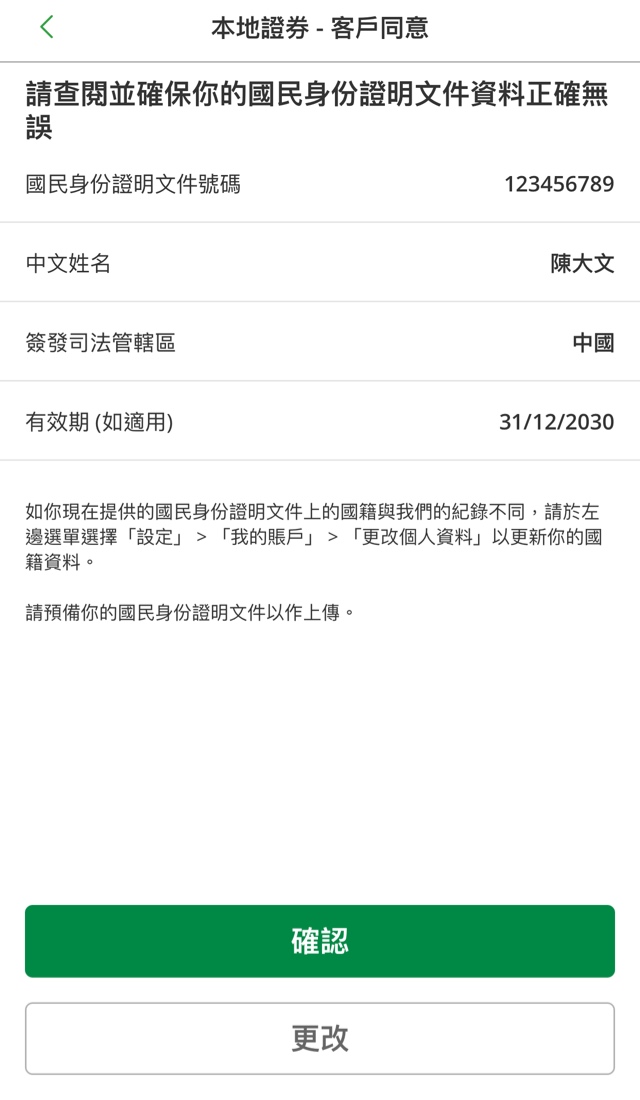Confirm details with the 確認 button
This screenshot has width=640, height=1100.
click(x=320, y=941)
